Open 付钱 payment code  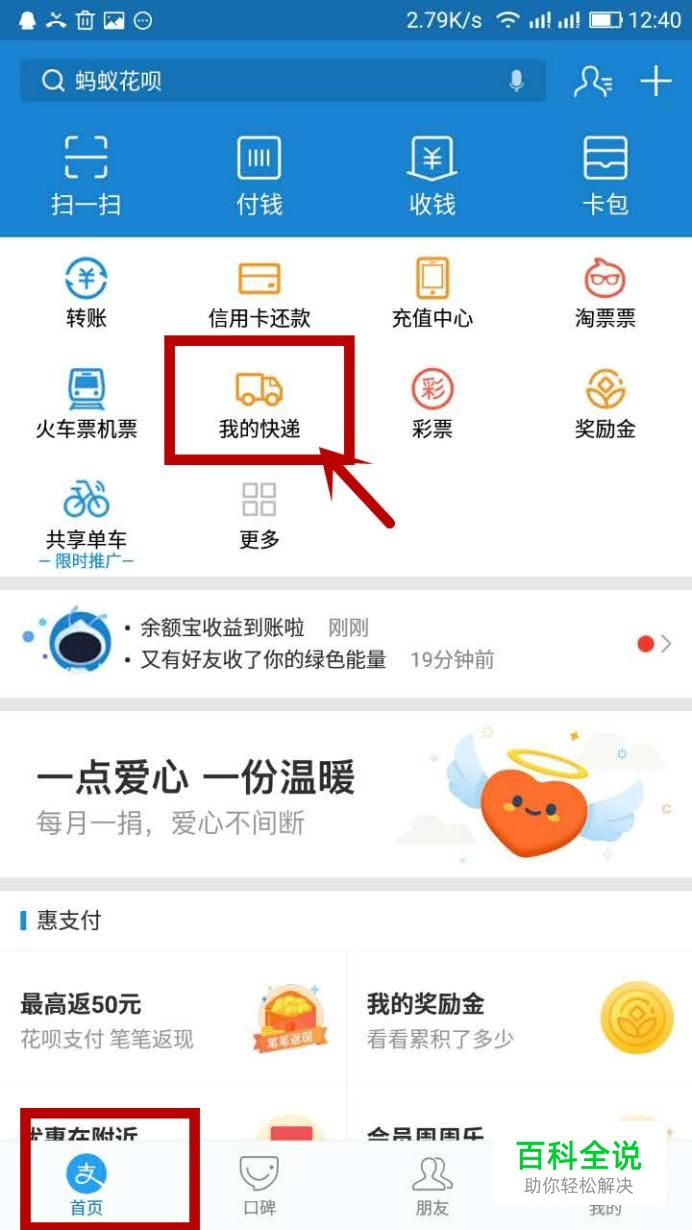259,176
